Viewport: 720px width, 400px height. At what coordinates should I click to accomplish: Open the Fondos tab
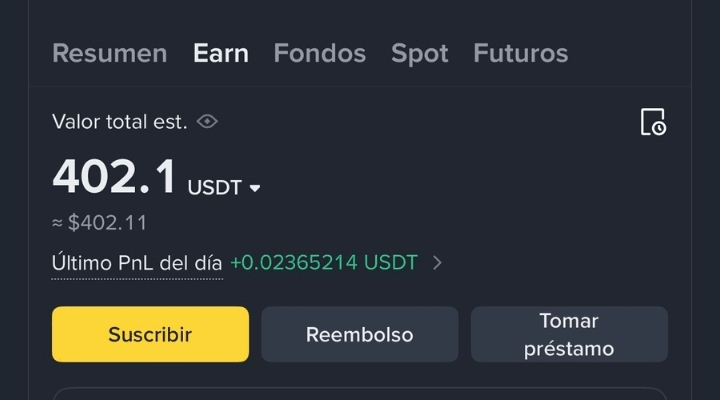(x=319, y=53)
